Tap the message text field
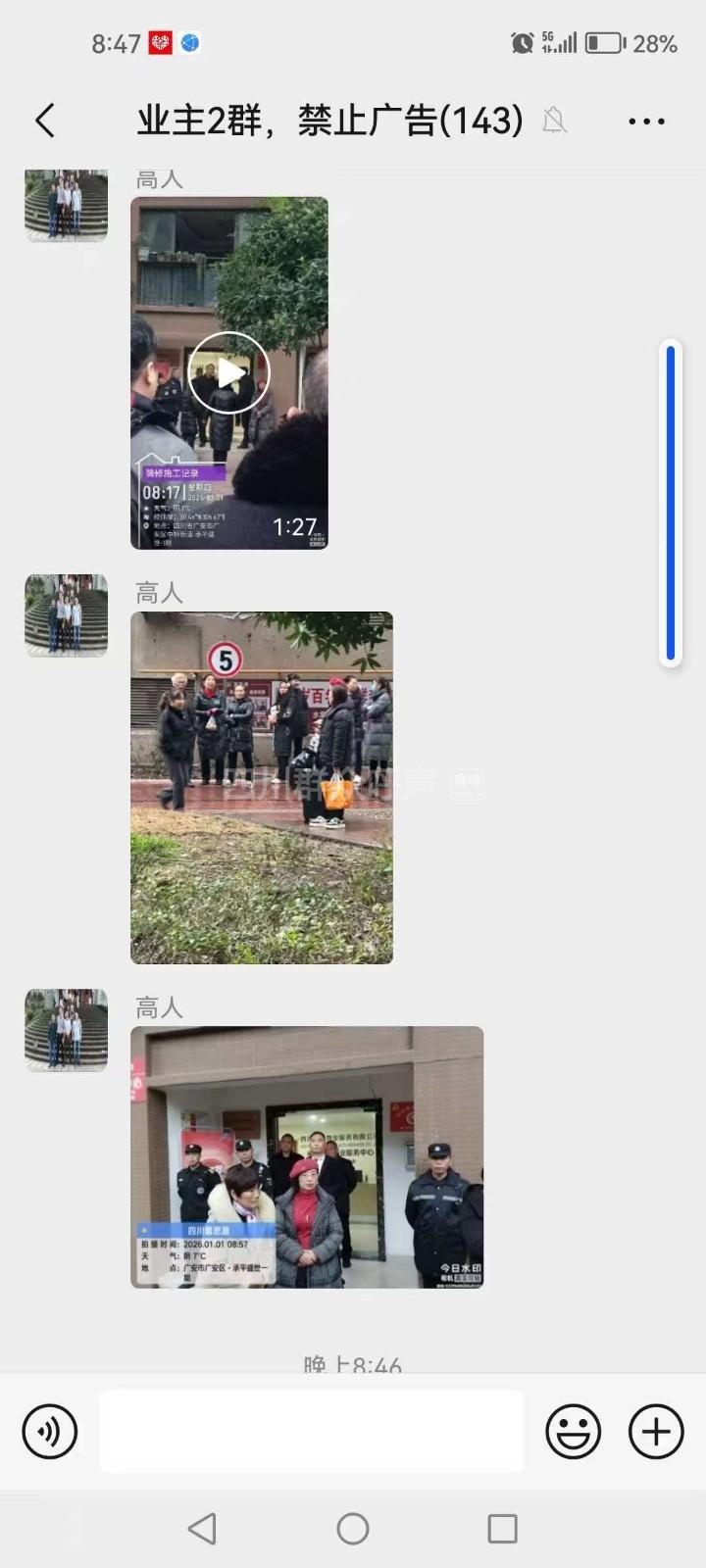Screen dimensions: 706x1568 click(312, 1432)
